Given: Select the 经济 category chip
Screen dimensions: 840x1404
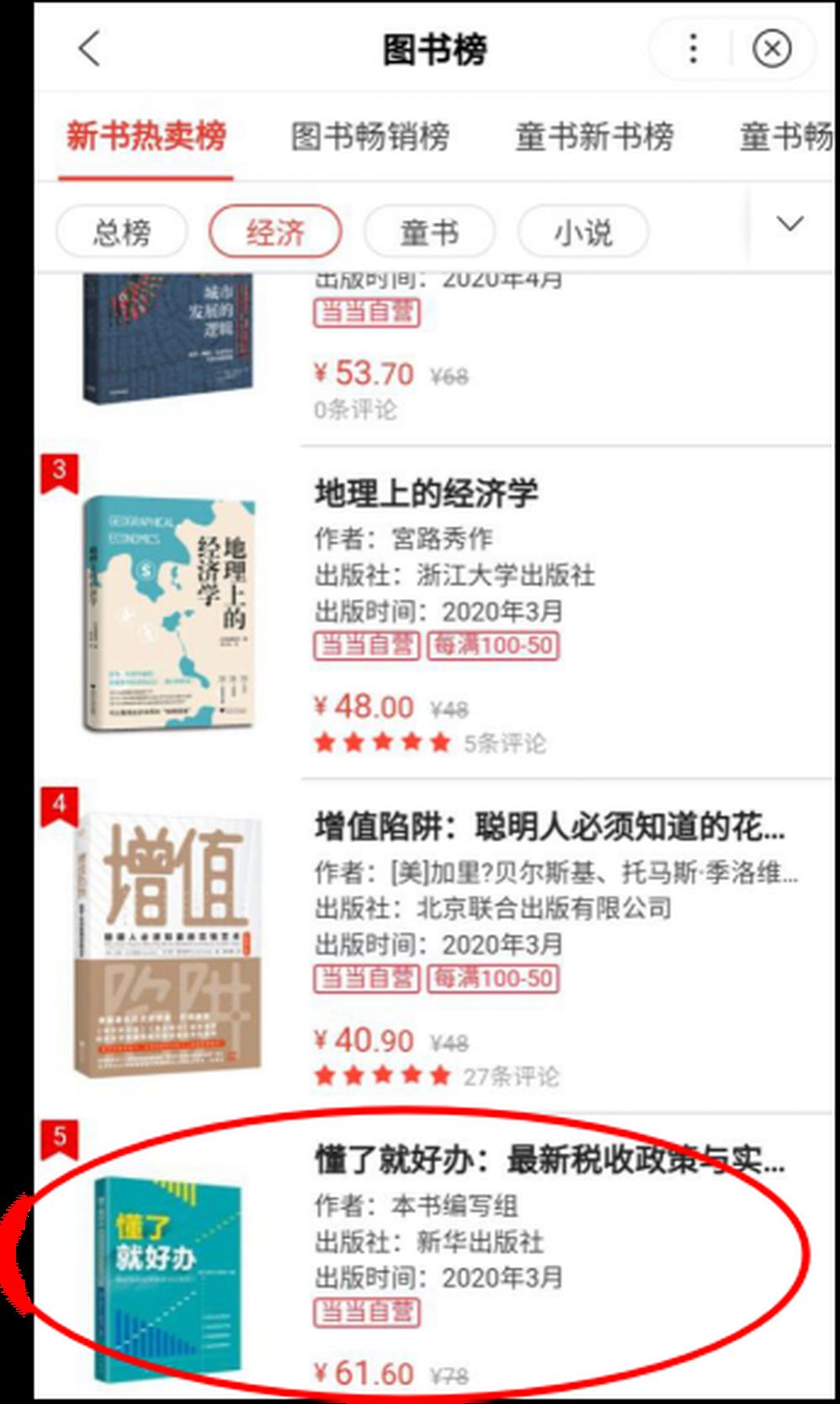Looking at the screenshot, I should coord(275,231).
